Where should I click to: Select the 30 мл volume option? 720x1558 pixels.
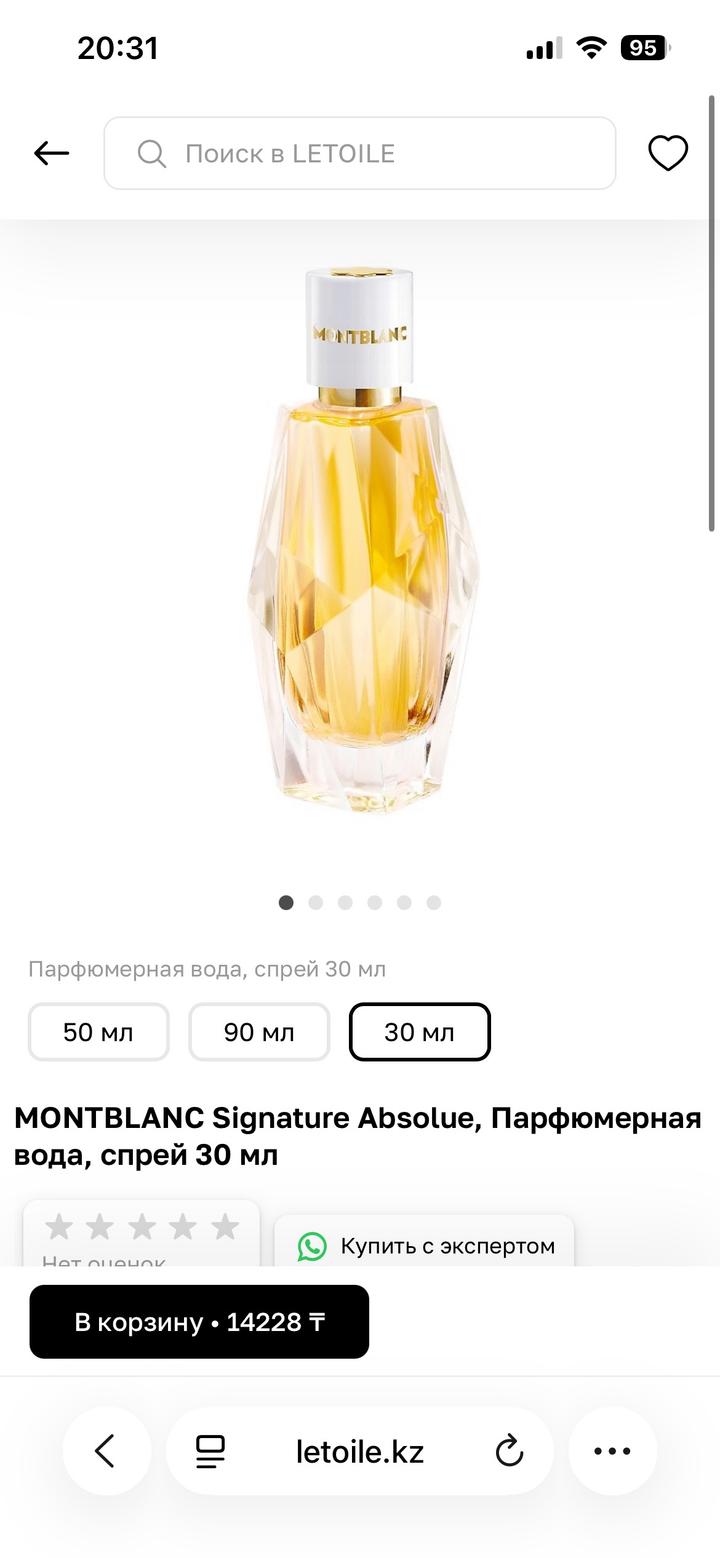[419, 1031]
